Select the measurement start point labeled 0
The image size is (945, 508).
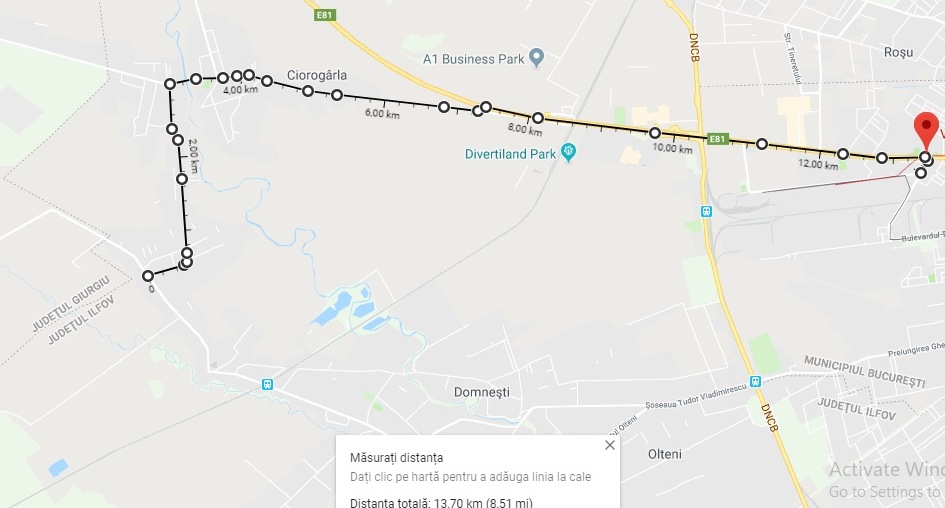(148, 276)
